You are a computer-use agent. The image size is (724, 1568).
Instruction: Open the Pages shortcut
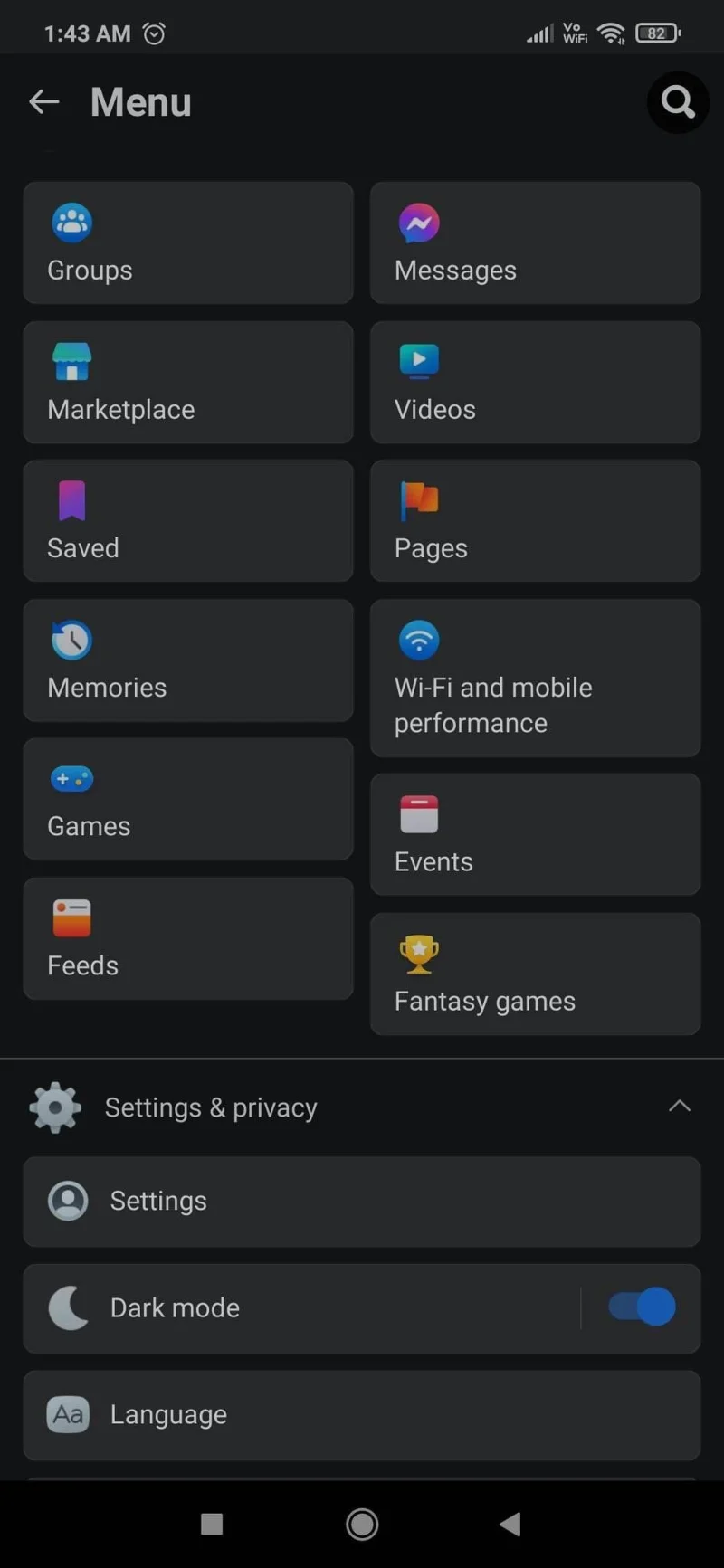(x=535, y=521)
